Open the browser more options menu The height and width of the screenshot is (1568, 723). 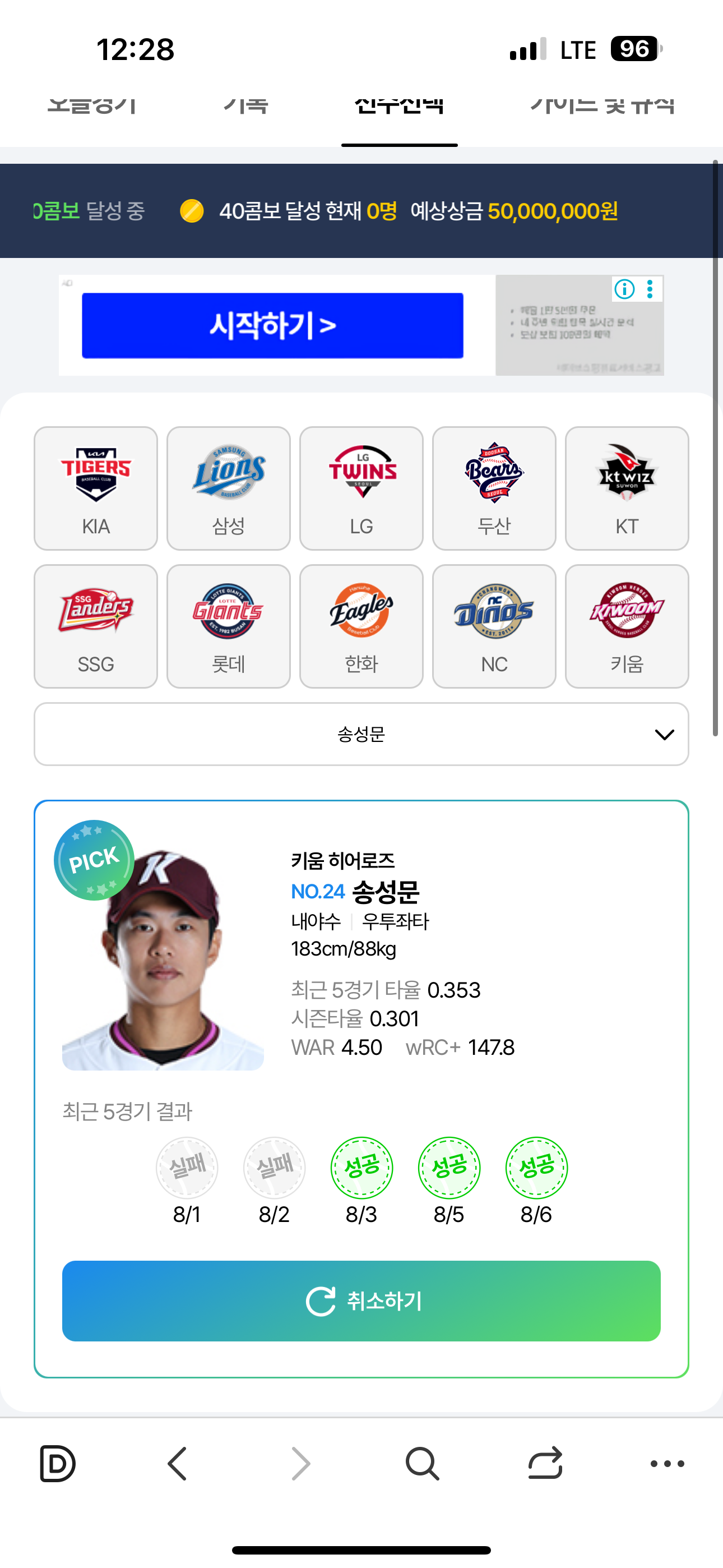pos(668,1463)
